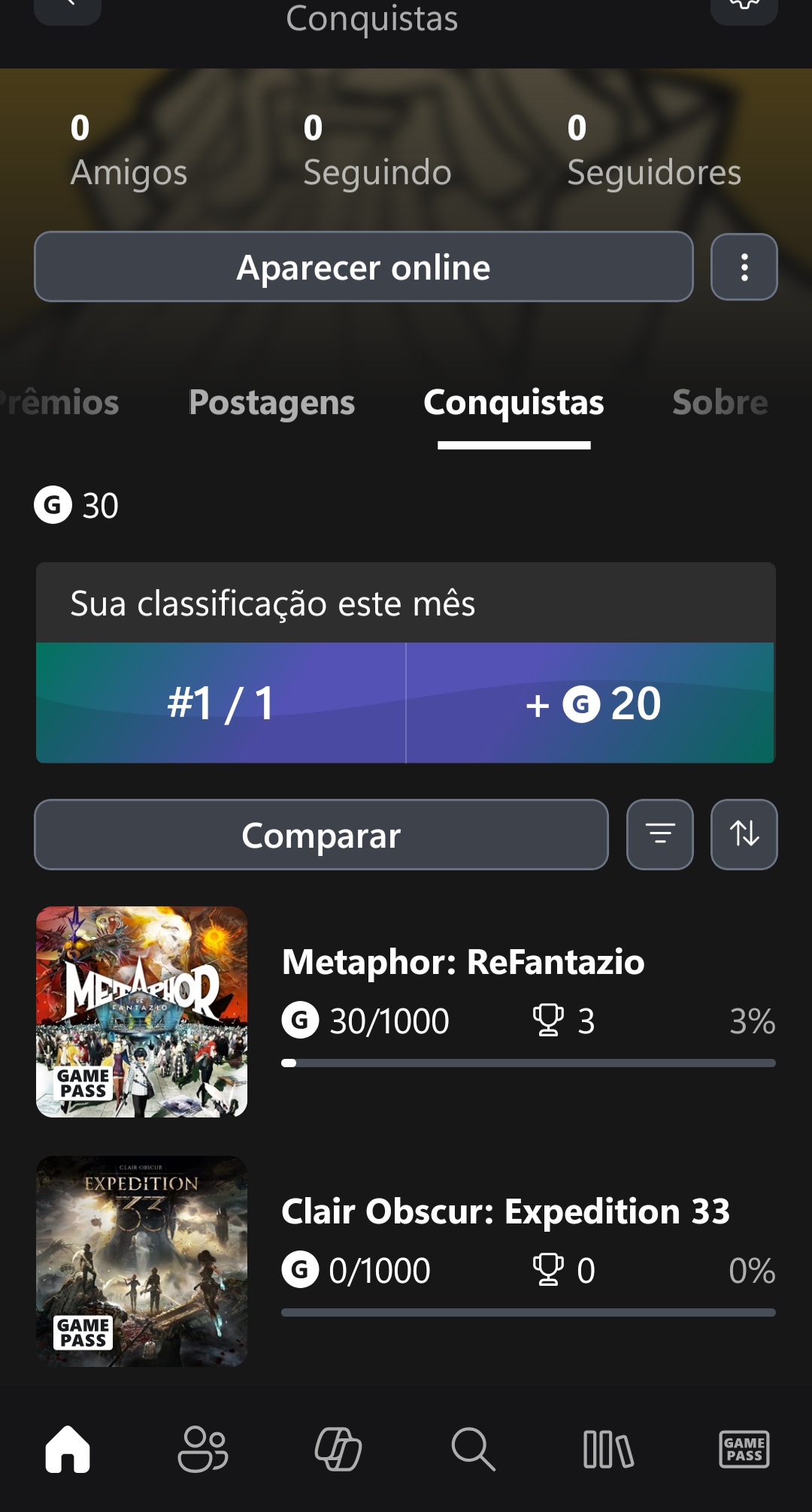
Task: Go to the Home tab
Action: 68,1449
